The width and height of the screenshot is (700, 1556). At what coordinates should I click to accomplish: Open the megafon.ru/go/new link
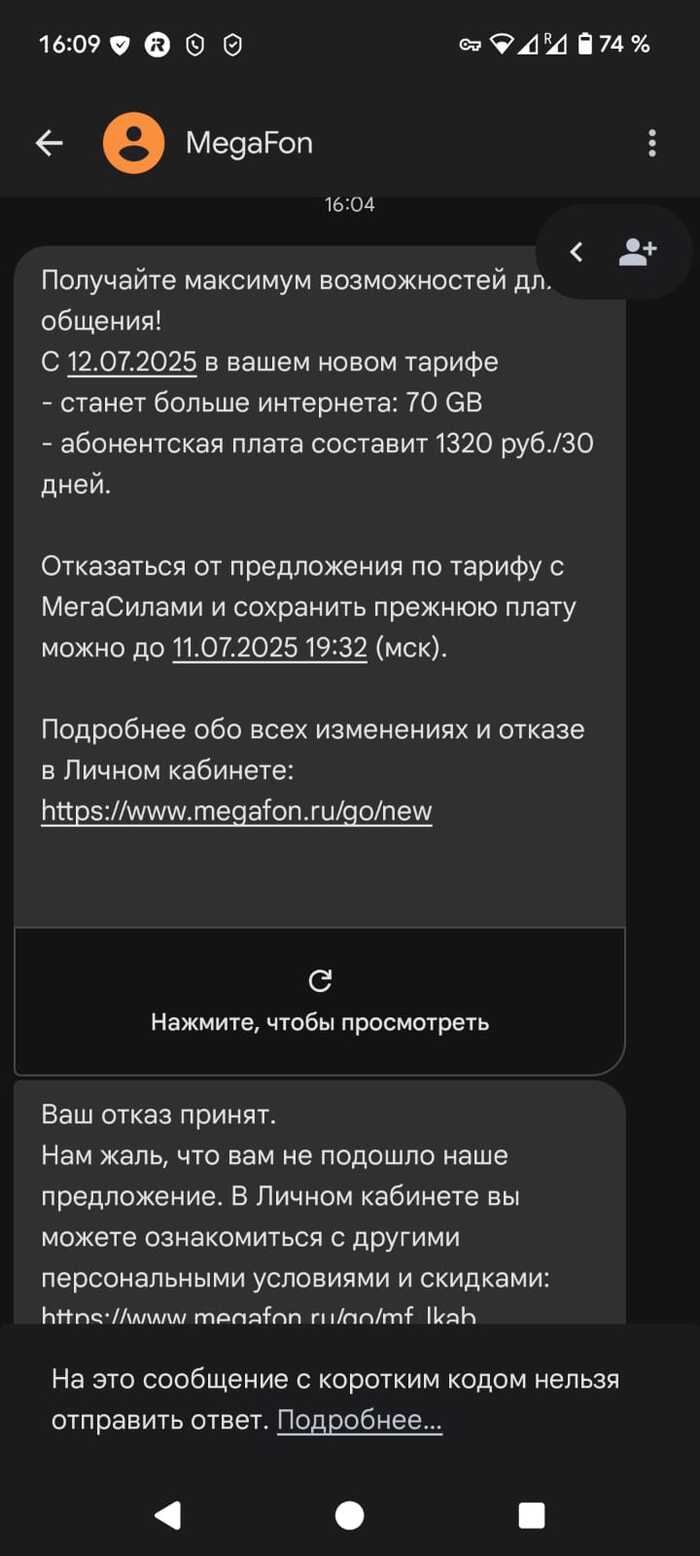(236, 811)
